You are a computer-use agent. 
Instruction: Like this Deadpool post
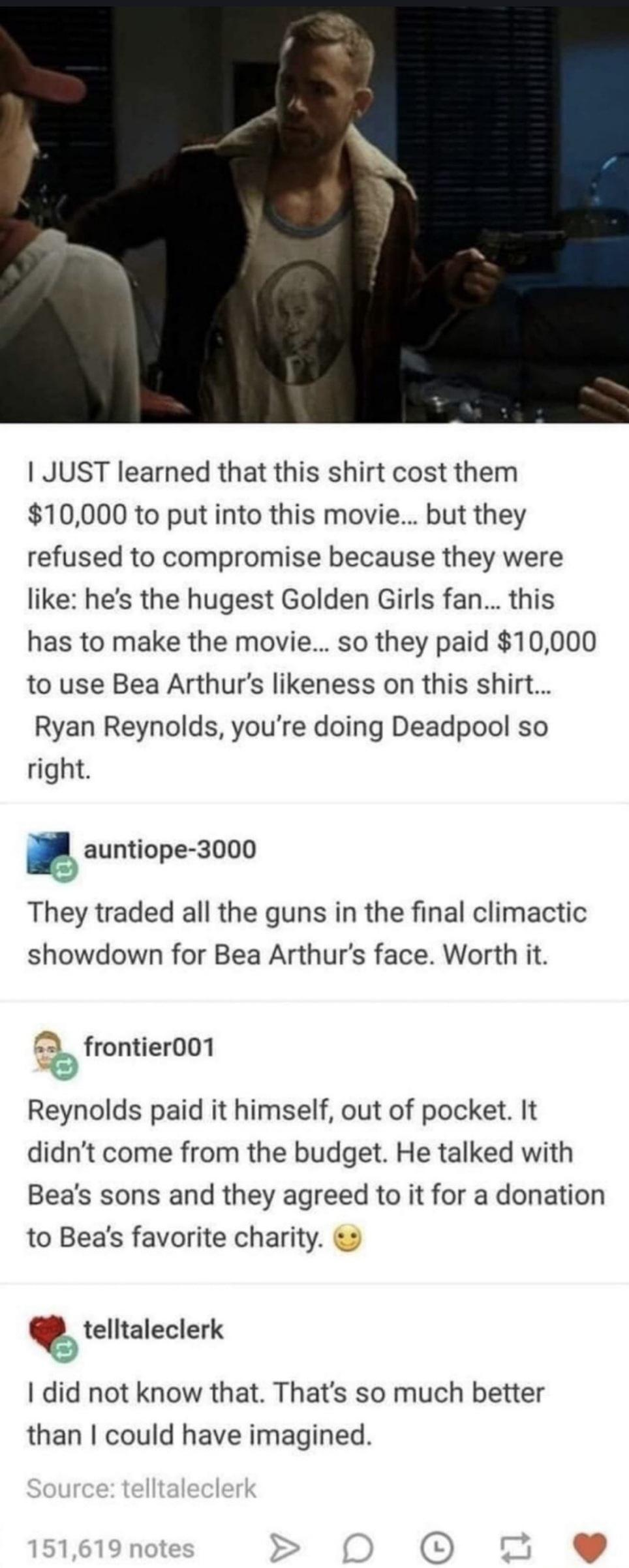point(589,1546)
